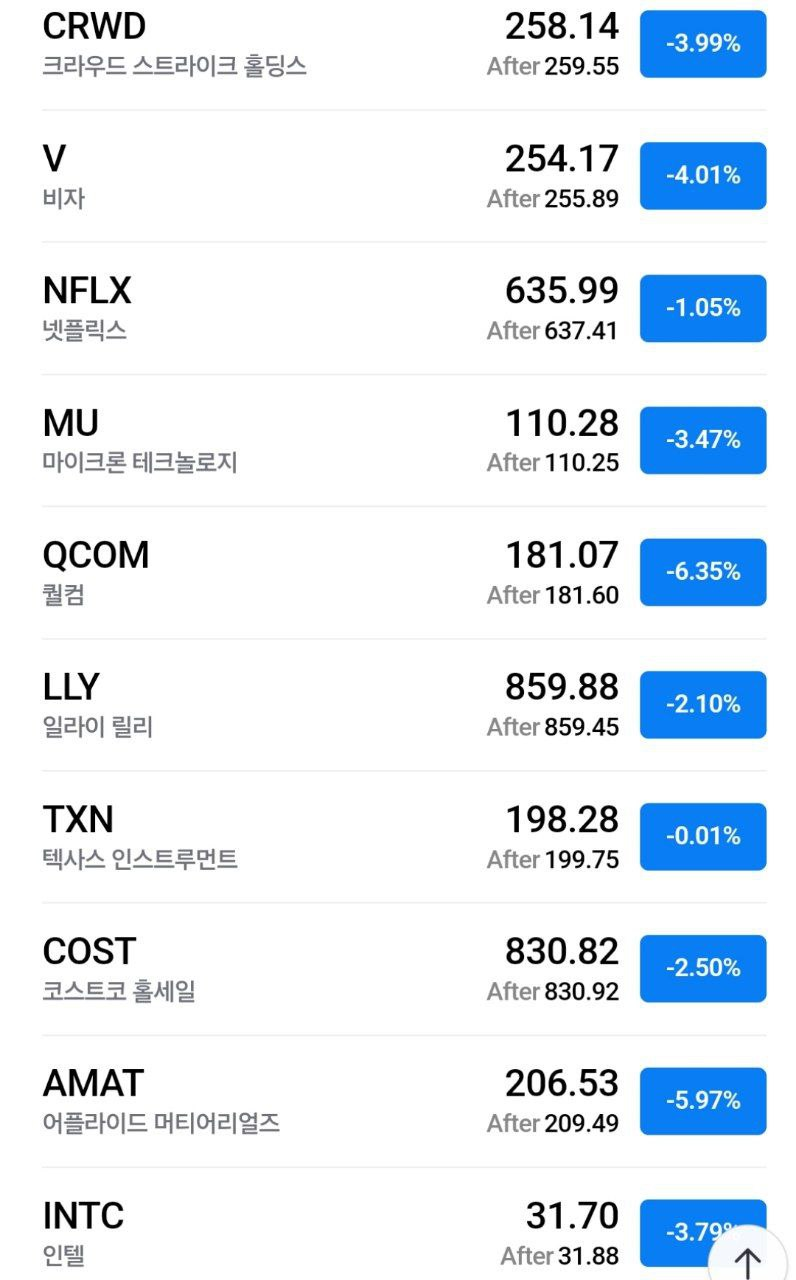
Task: Tap the -5.97% change badge for AMAT
Action: click(703, 1100)
